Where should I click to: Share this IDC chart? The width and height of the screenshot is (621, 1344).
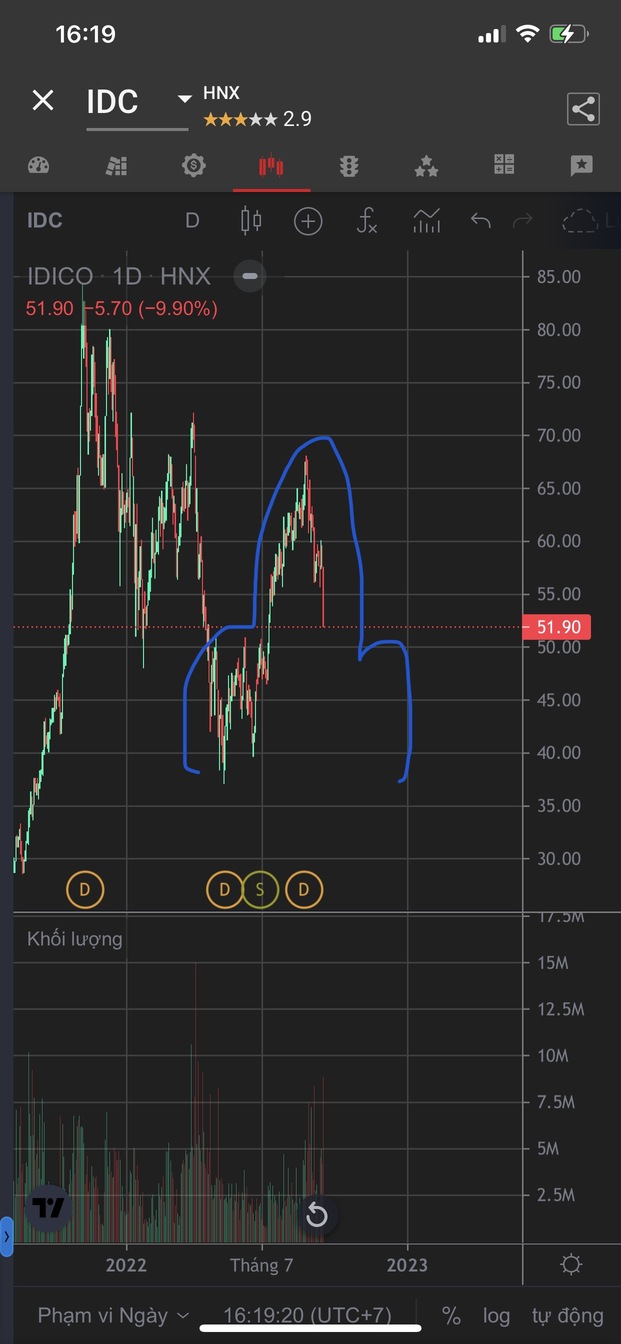[x=582, y=108]
